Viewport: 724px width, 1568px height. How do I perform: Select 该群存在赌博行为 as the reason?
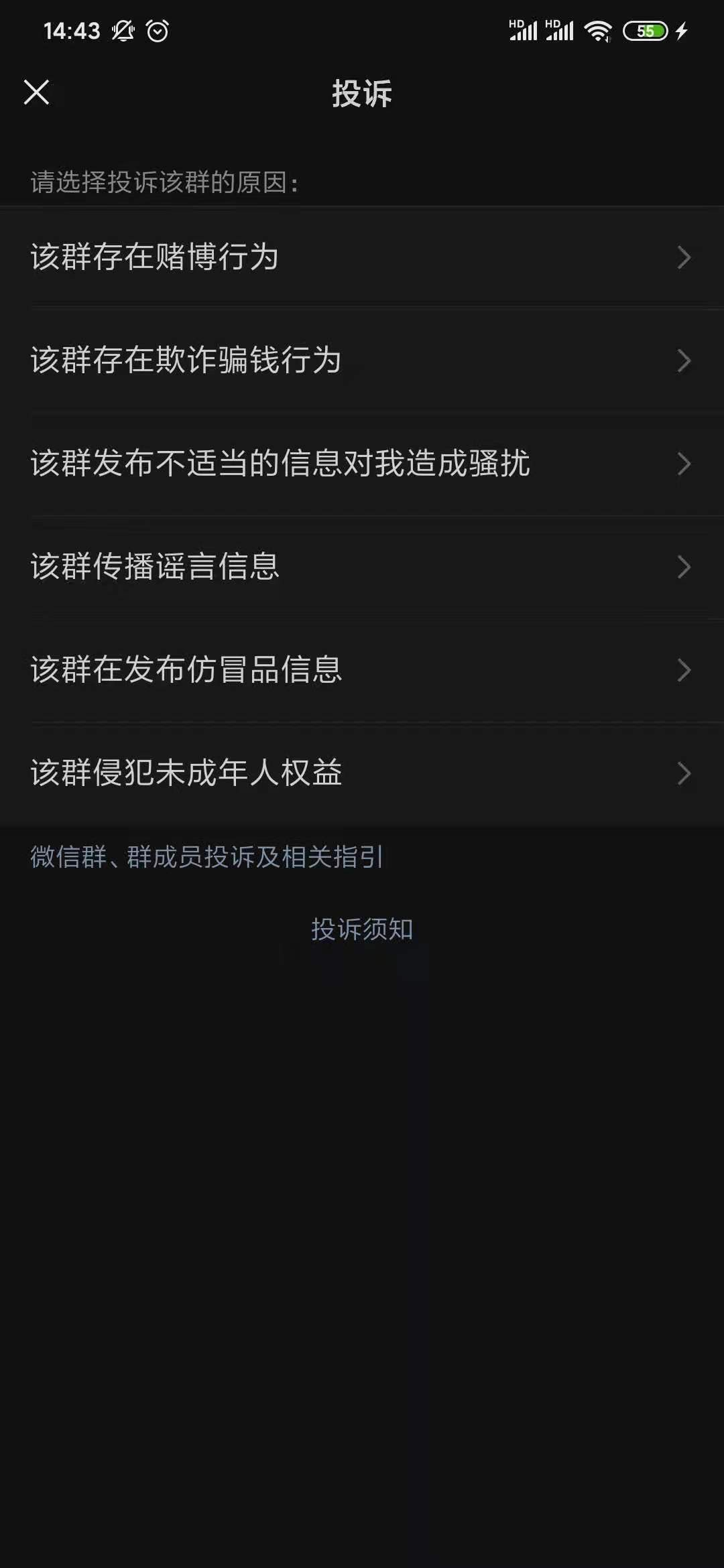[362, 257]
